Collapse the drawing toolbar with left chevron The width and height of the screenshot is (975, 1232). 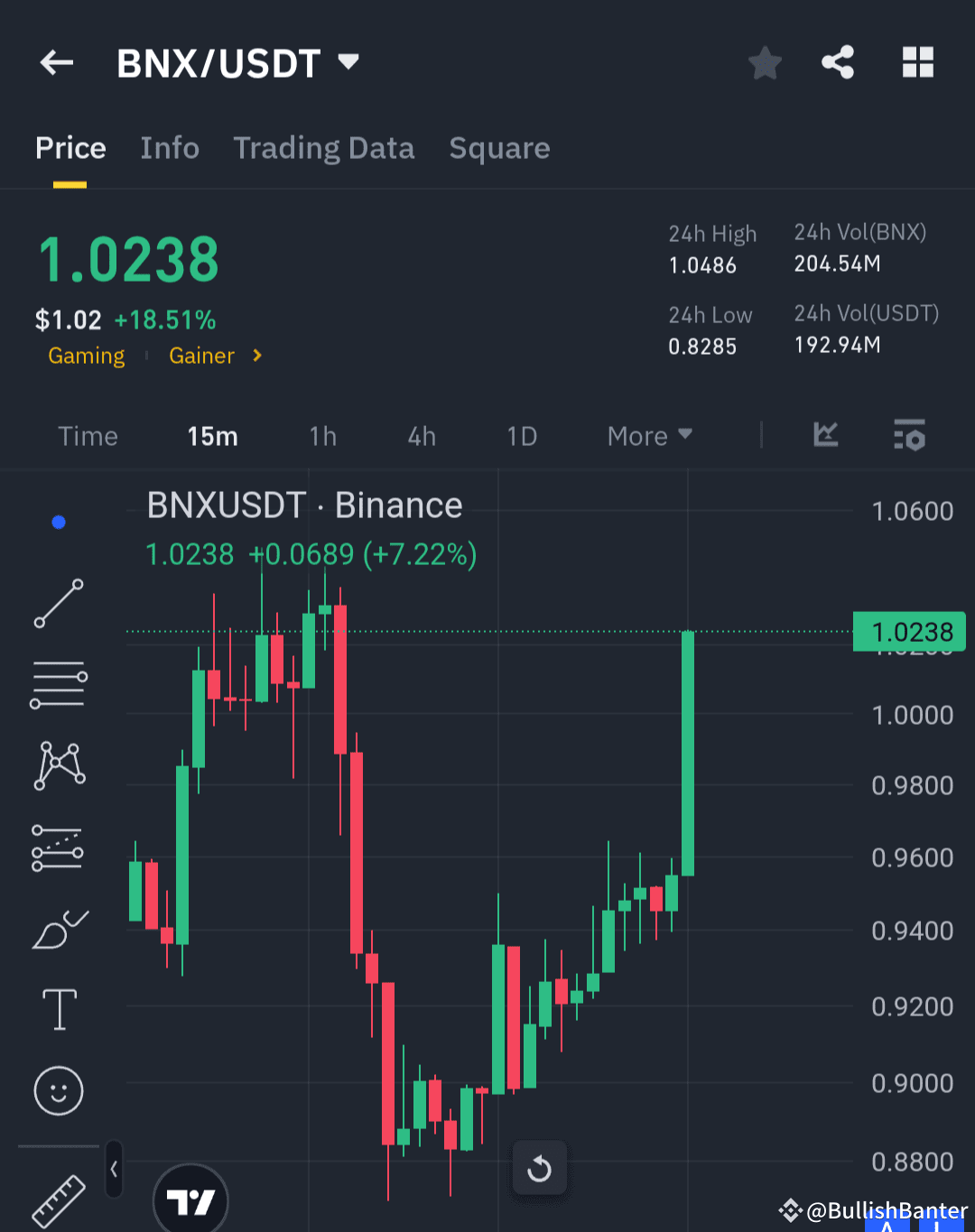click(114, 1167)
